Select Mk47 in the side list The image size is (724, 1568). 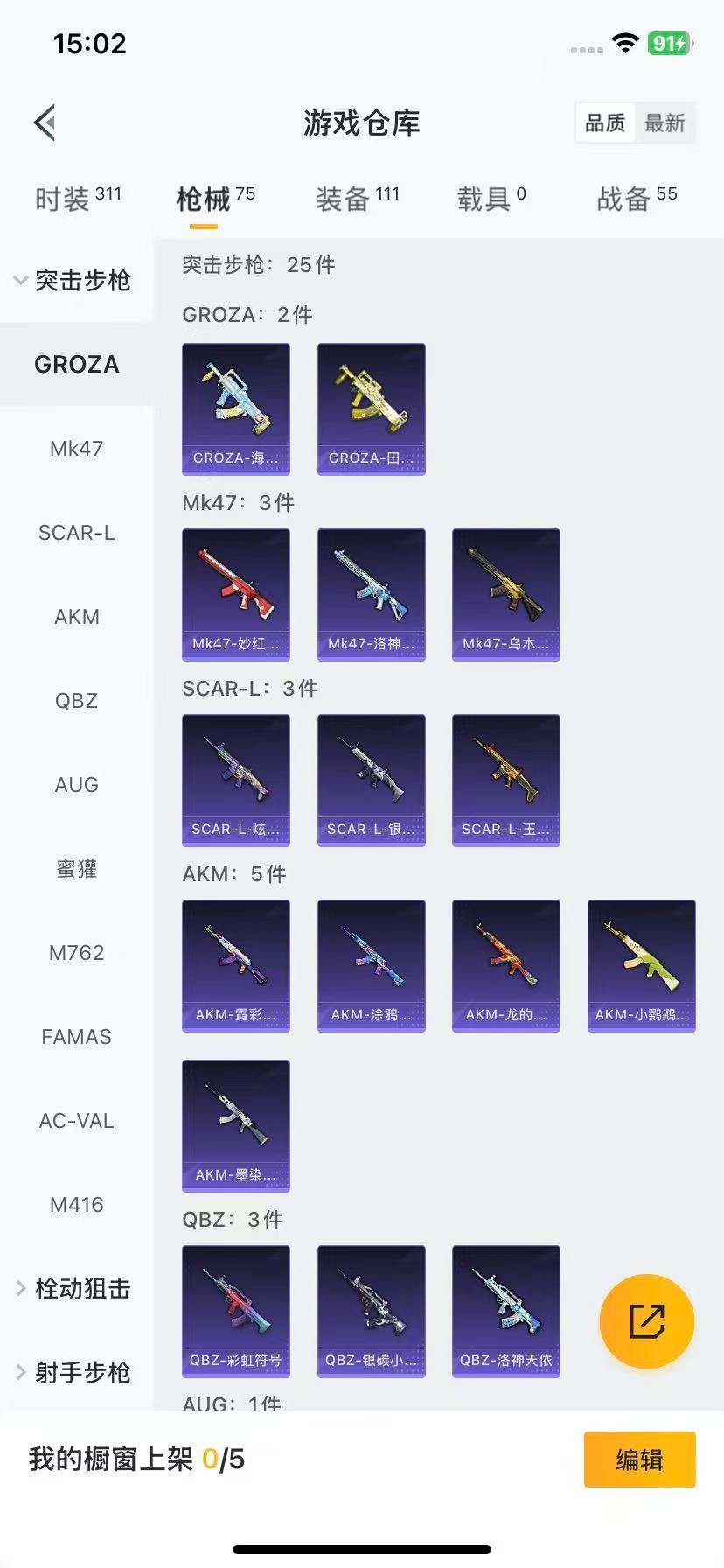tap(76, 449)
